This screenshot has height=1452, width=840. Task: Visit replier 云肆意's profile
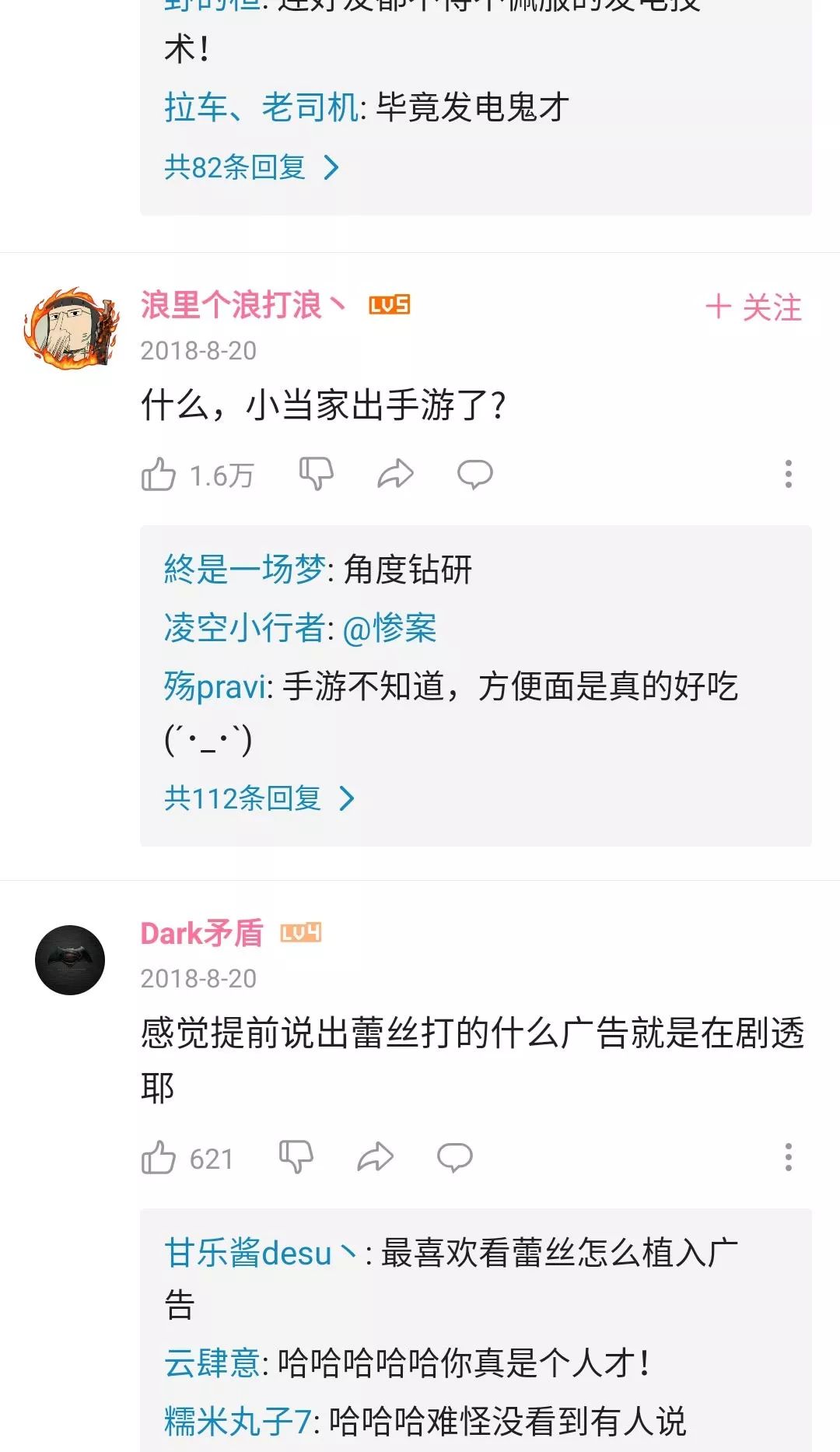coord(212,1363)
